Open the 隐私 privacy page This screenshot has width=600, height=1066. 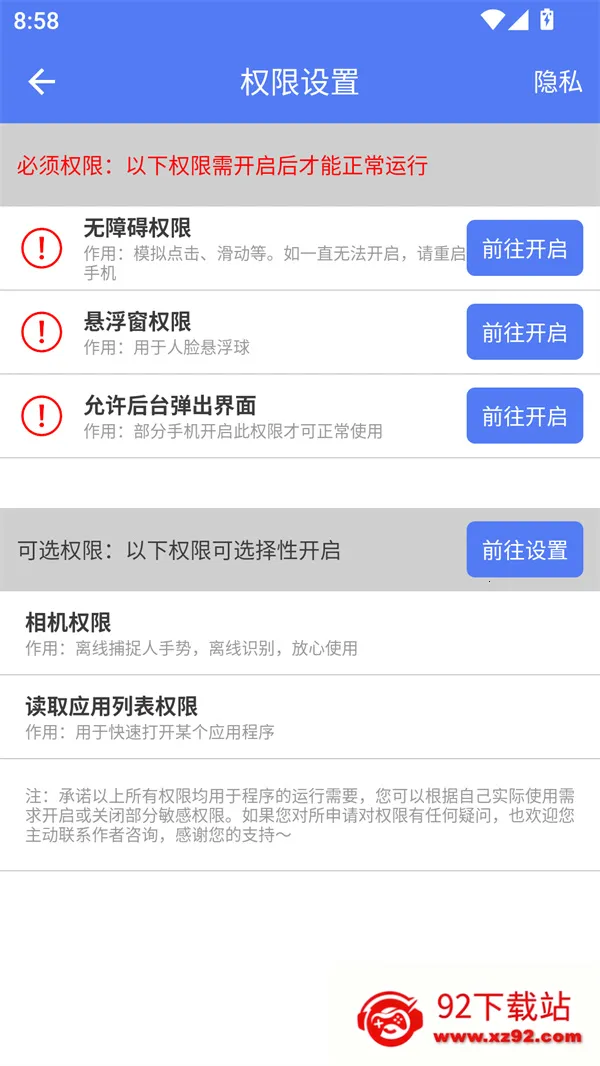coord(557,82)
